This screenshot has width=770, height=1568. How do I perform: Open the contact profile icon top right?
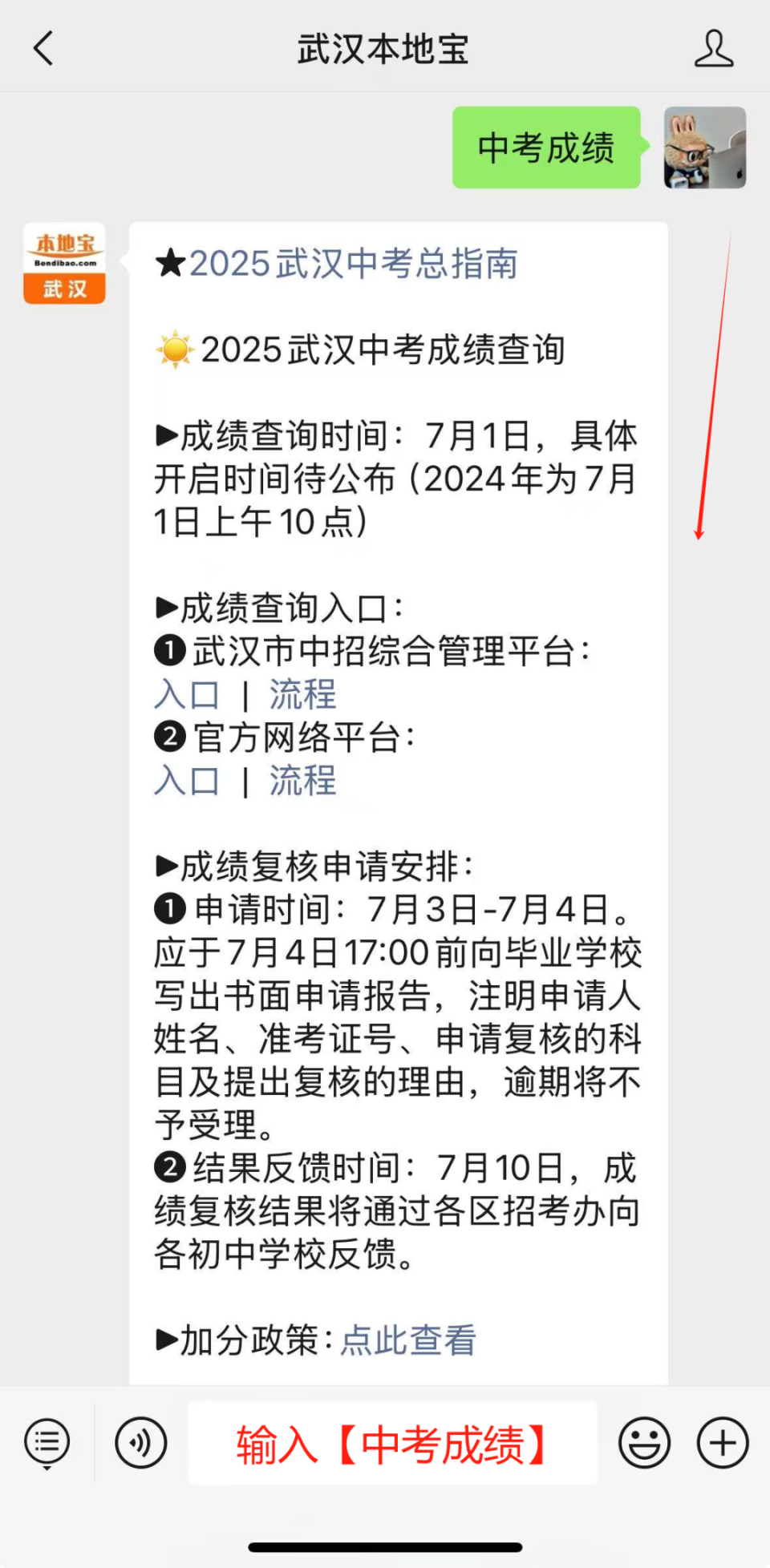714,48
